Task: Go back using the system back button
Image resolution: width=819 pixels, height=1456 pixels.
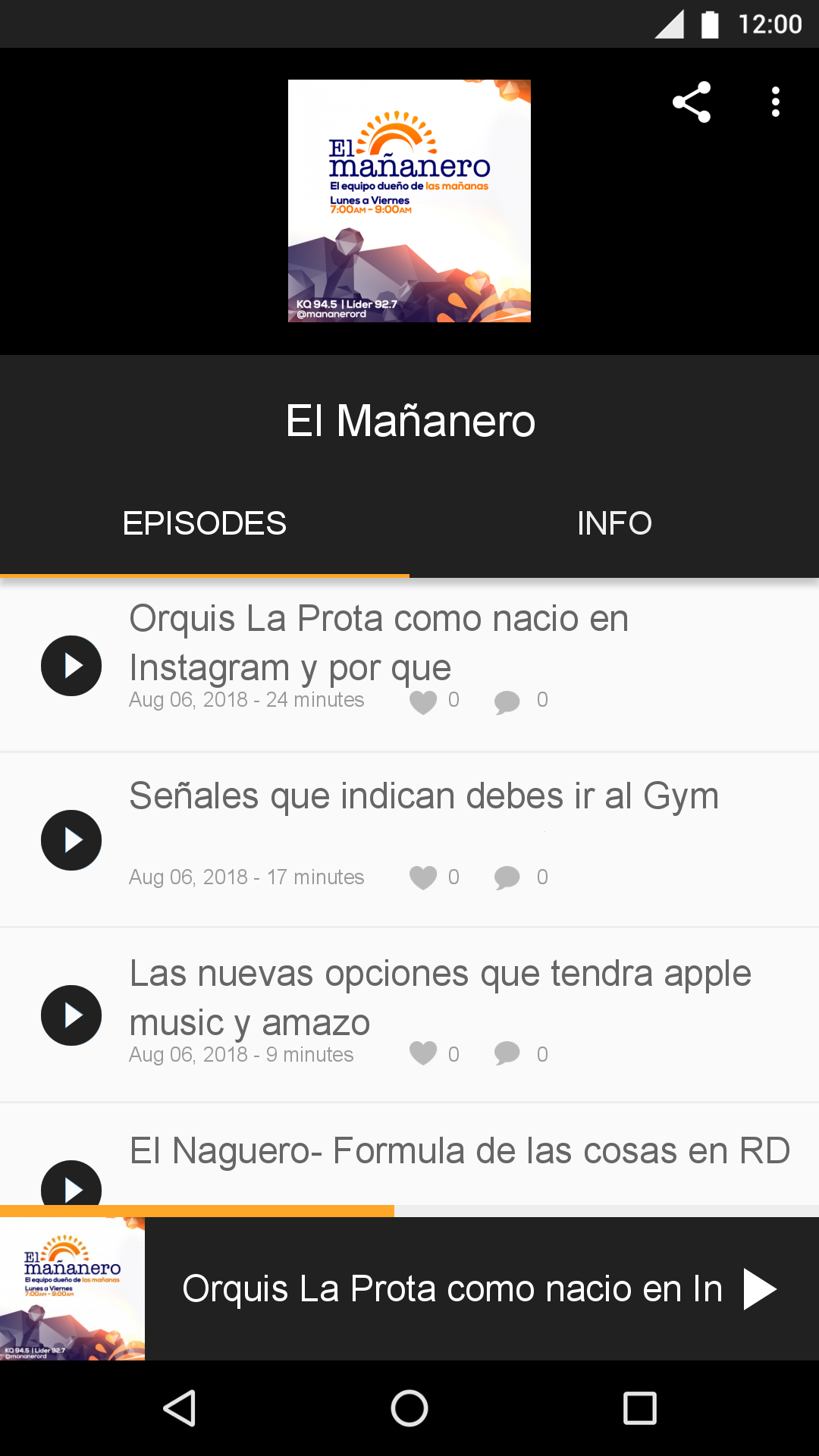Action: click(x=180, y=1408)
